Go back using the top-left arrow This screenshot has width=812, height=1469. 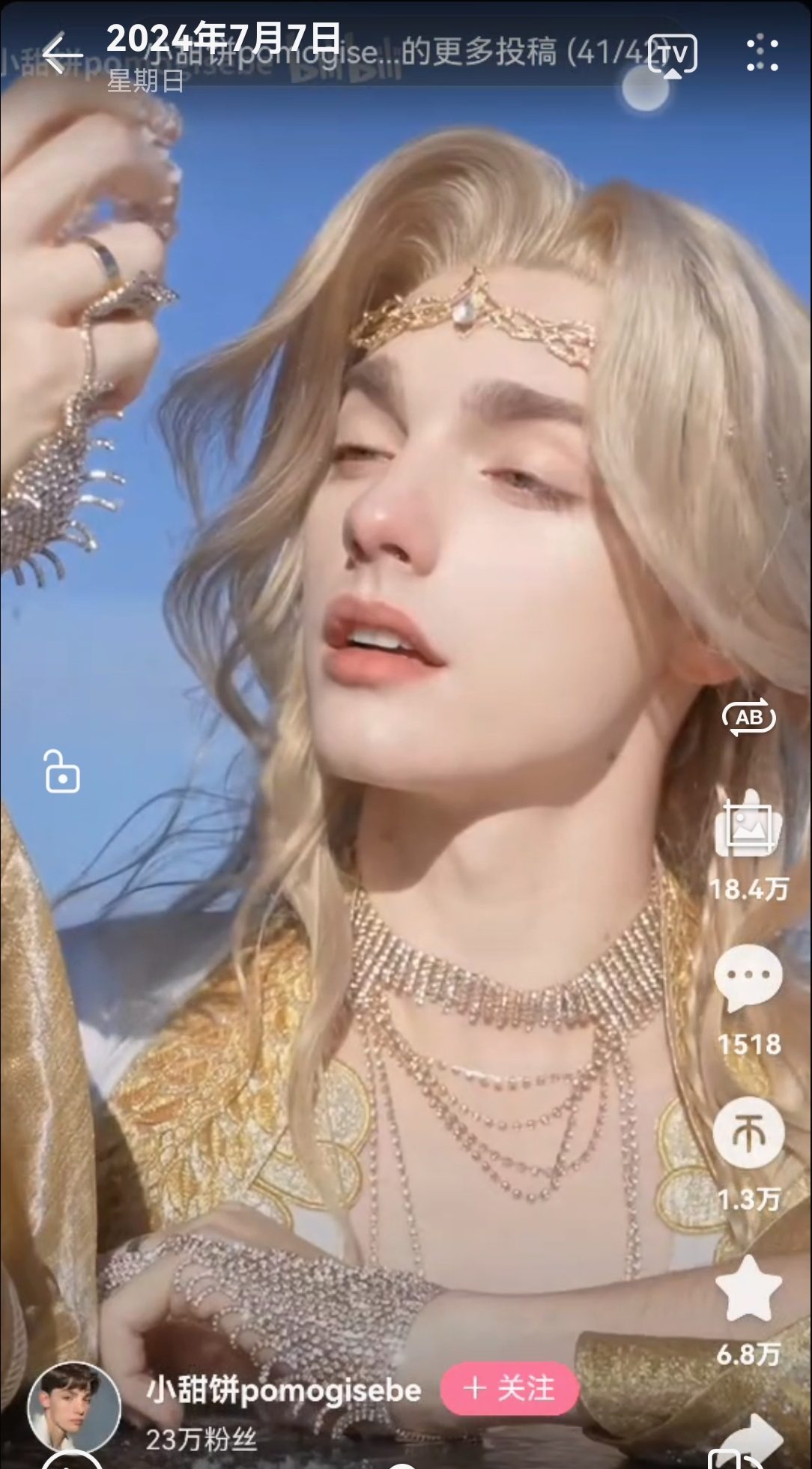(x=61, y=54)
